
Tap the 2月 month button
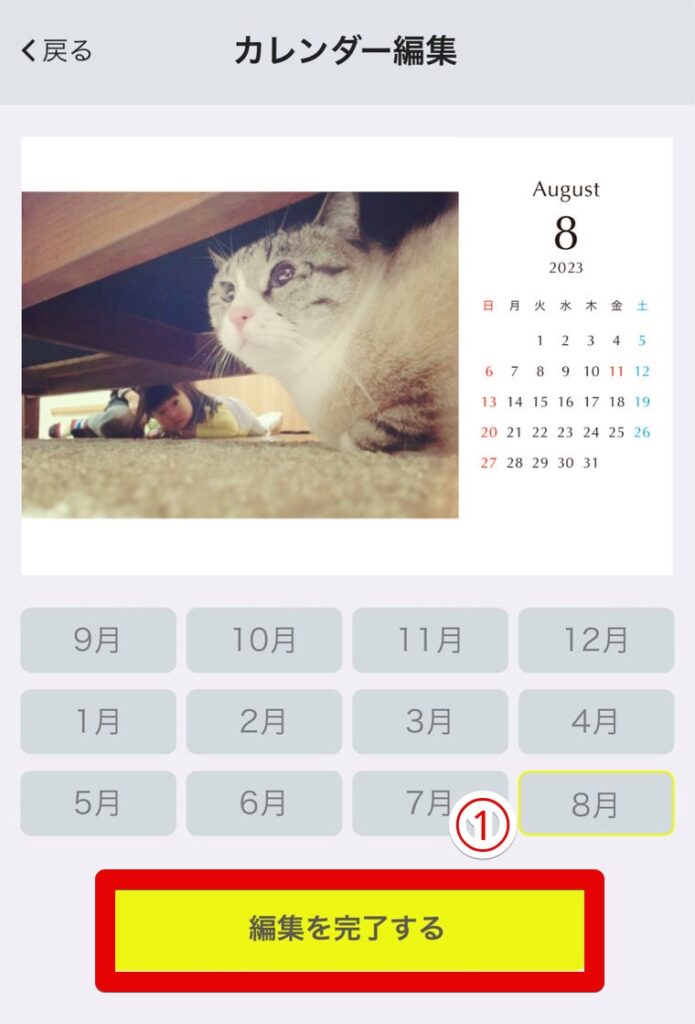(x=264, y=722)
